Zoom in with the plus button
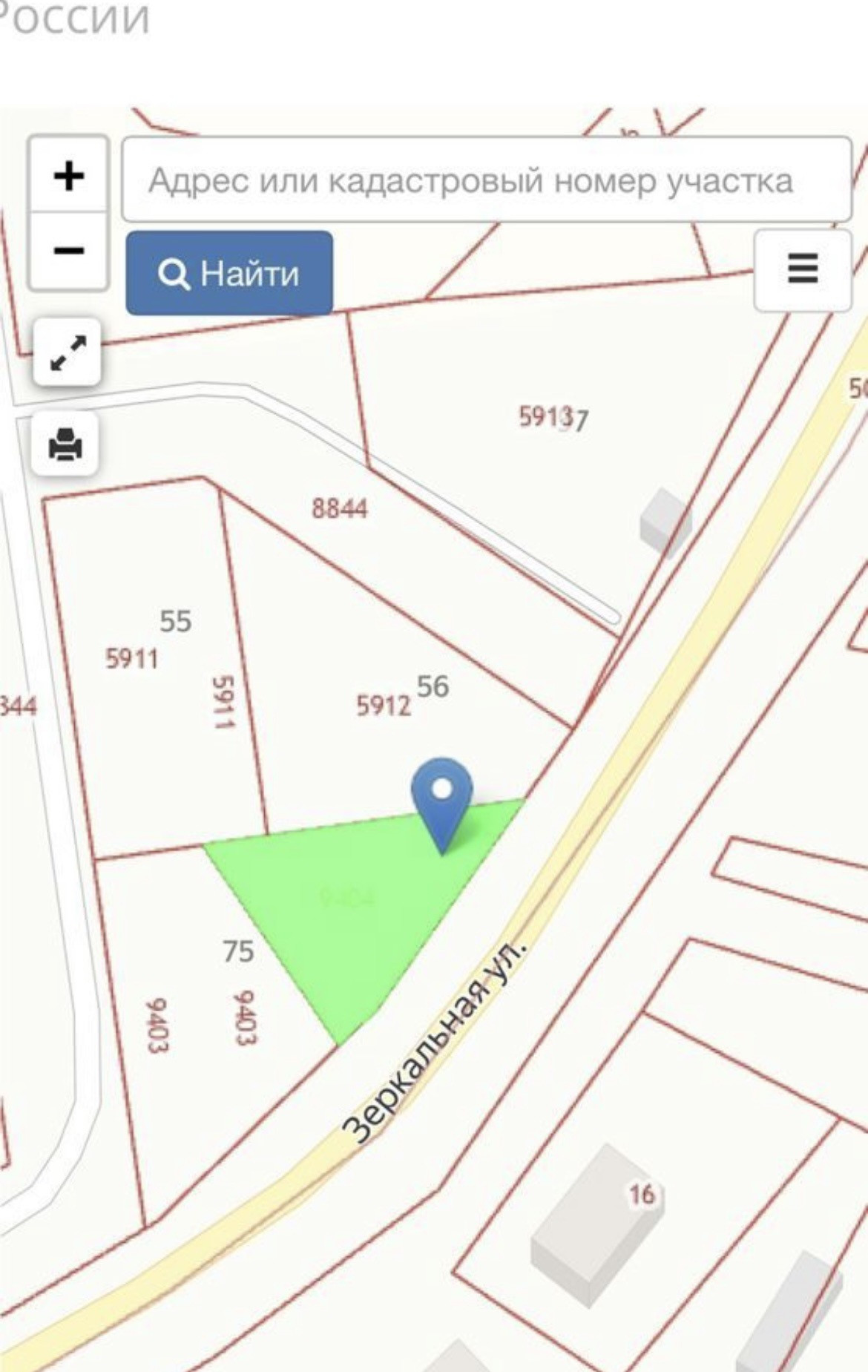This screenshot has height=1372, width=868. 68,176
